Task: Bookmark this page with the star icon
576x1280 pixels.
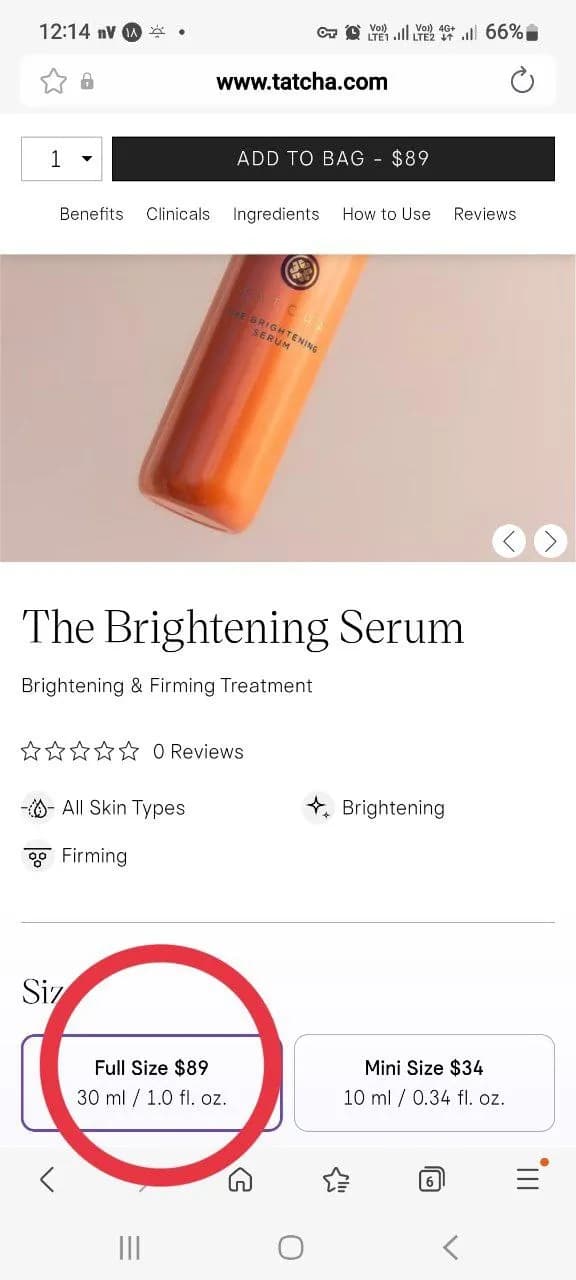Action: (53, 81)
